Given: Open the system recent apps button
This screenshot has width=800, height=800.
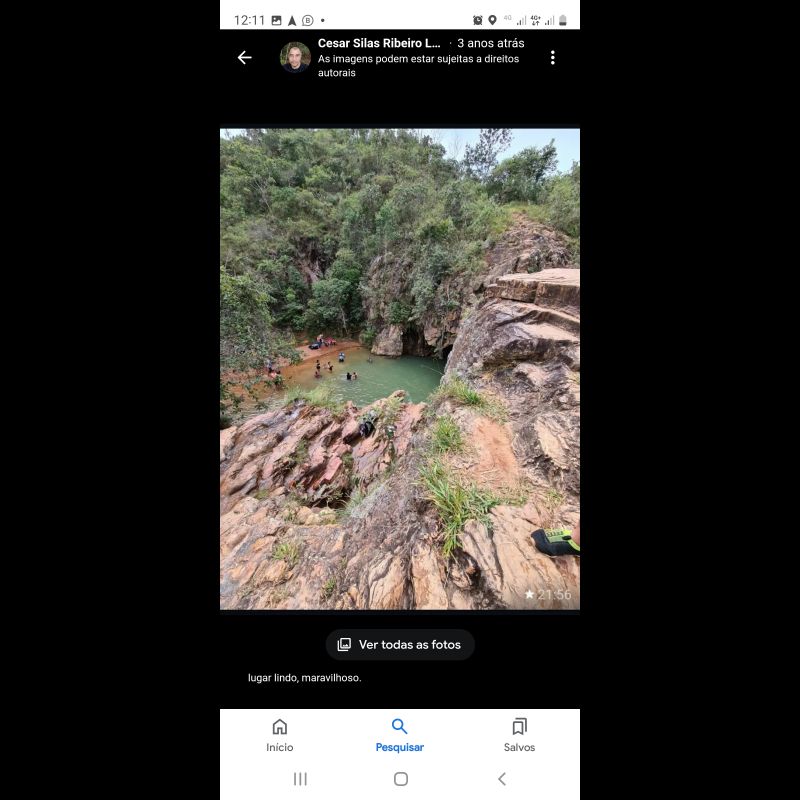Looking at the screenshot, I should (x=300, y=779).
